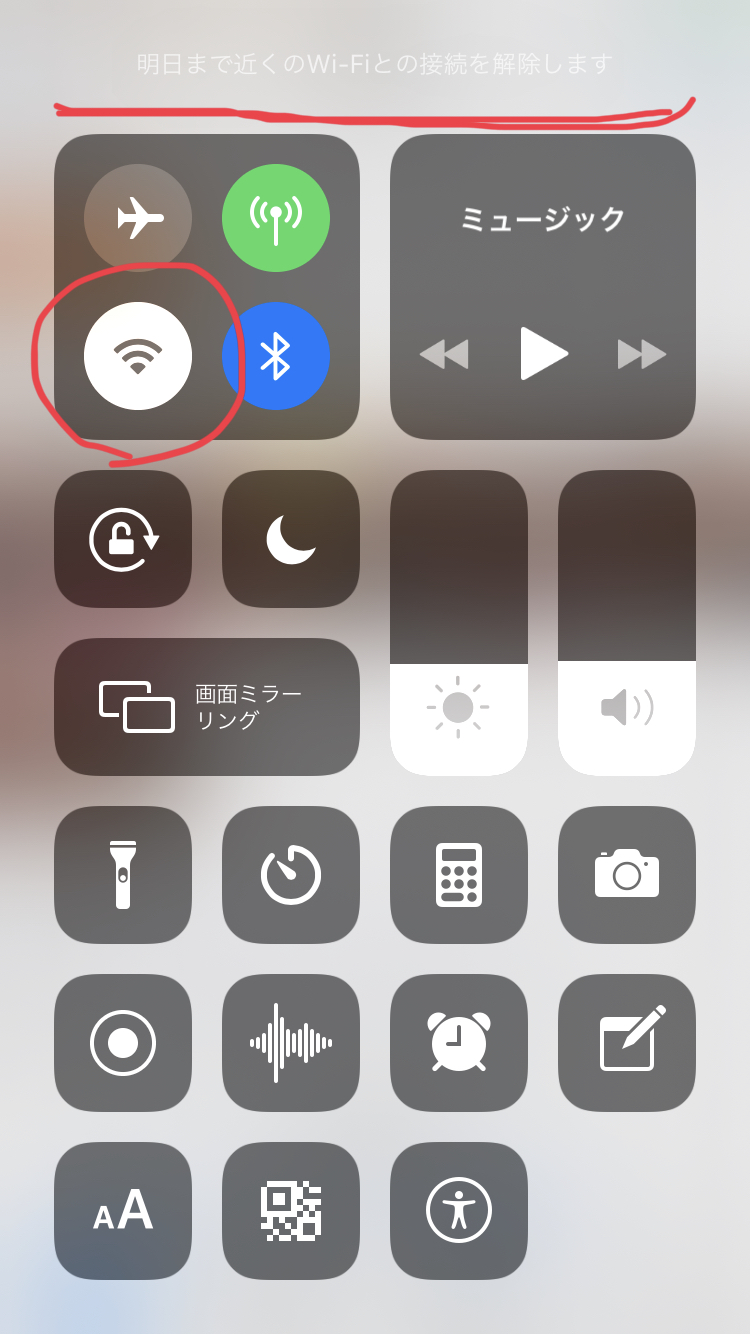Open the QR code scanner
Screen dimensions: 750x1334
click(291, 1211)
